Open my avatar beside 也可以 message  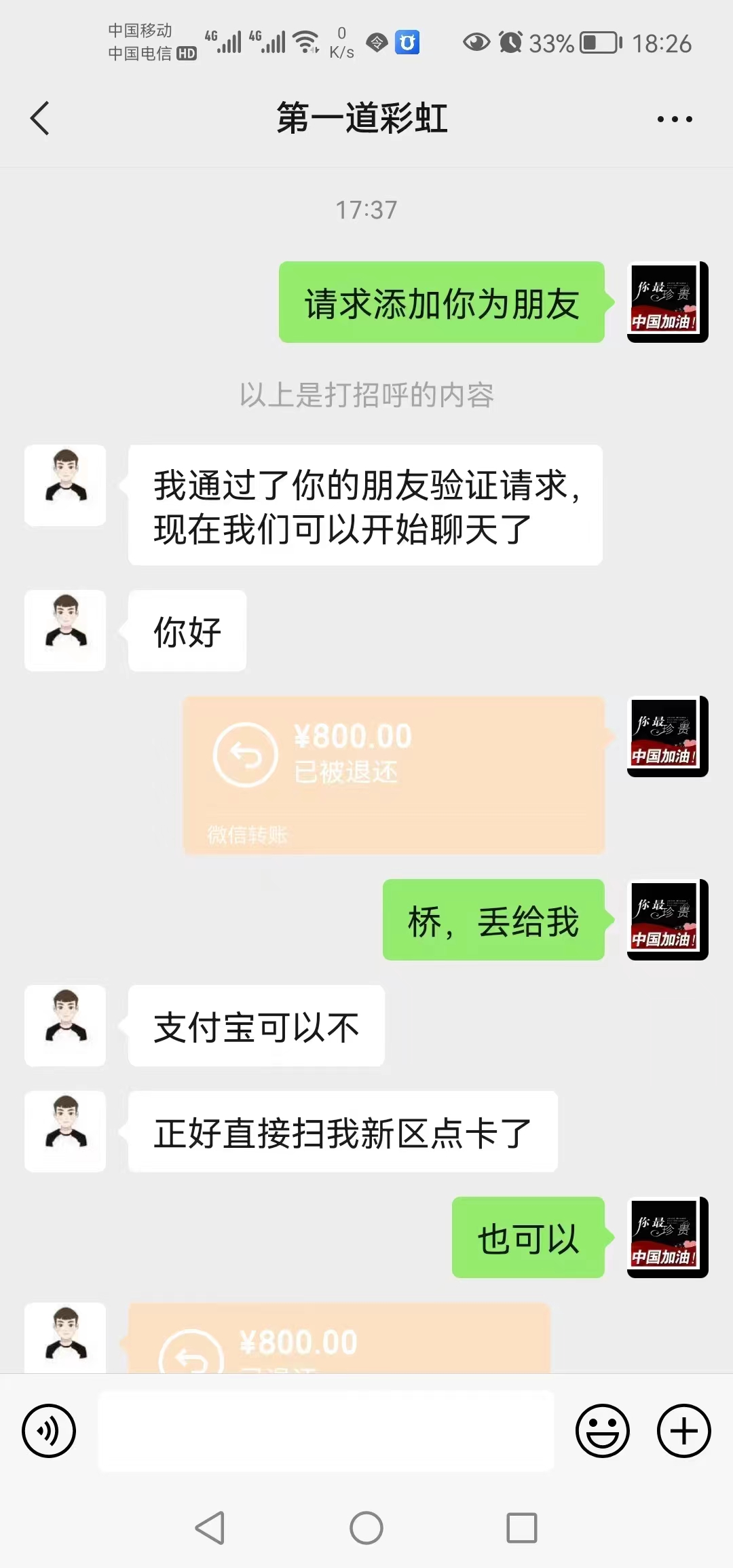[x=667, y=1237]
